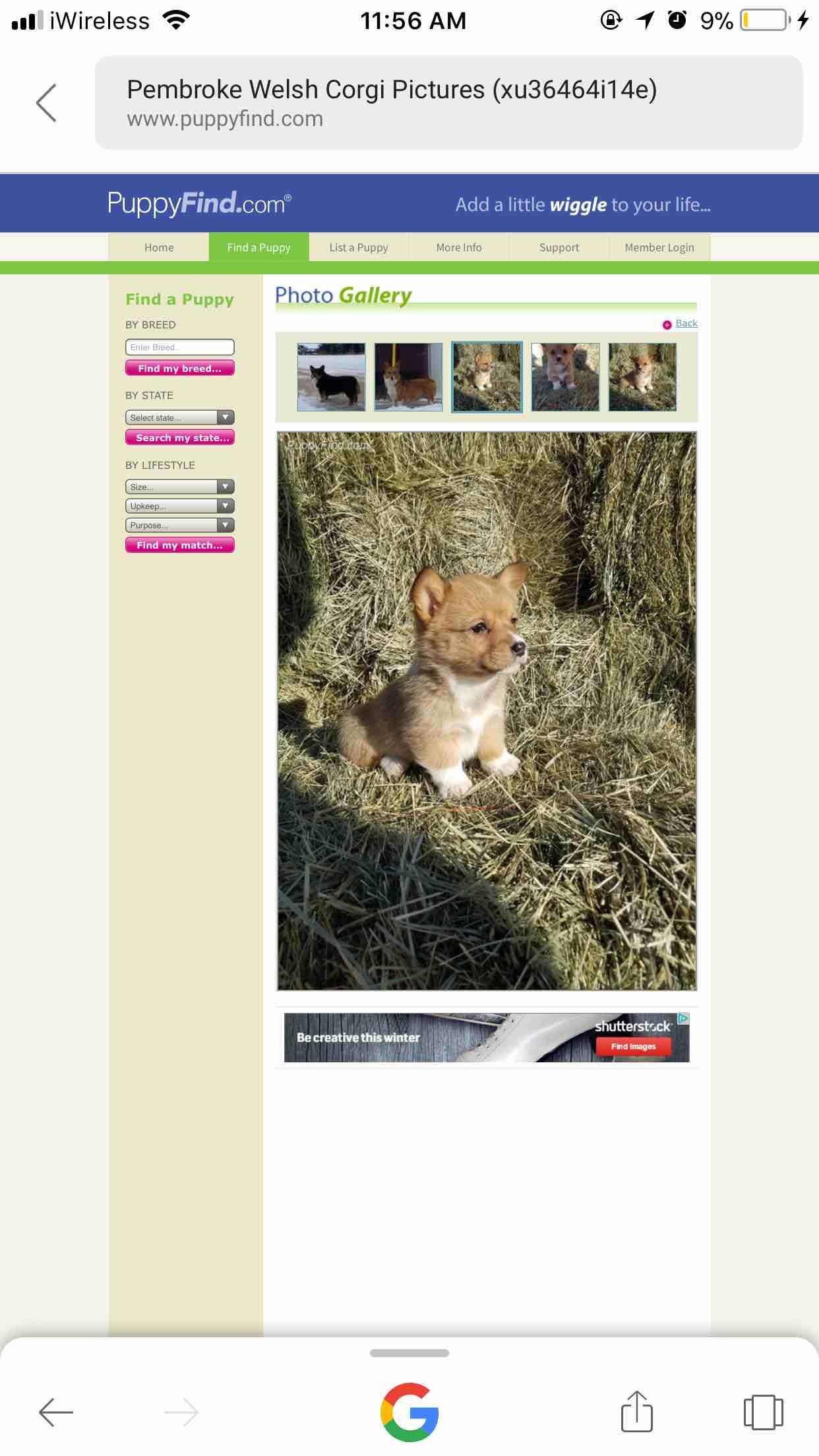View the black corgi in snow thumbnail

click(331, 377)
